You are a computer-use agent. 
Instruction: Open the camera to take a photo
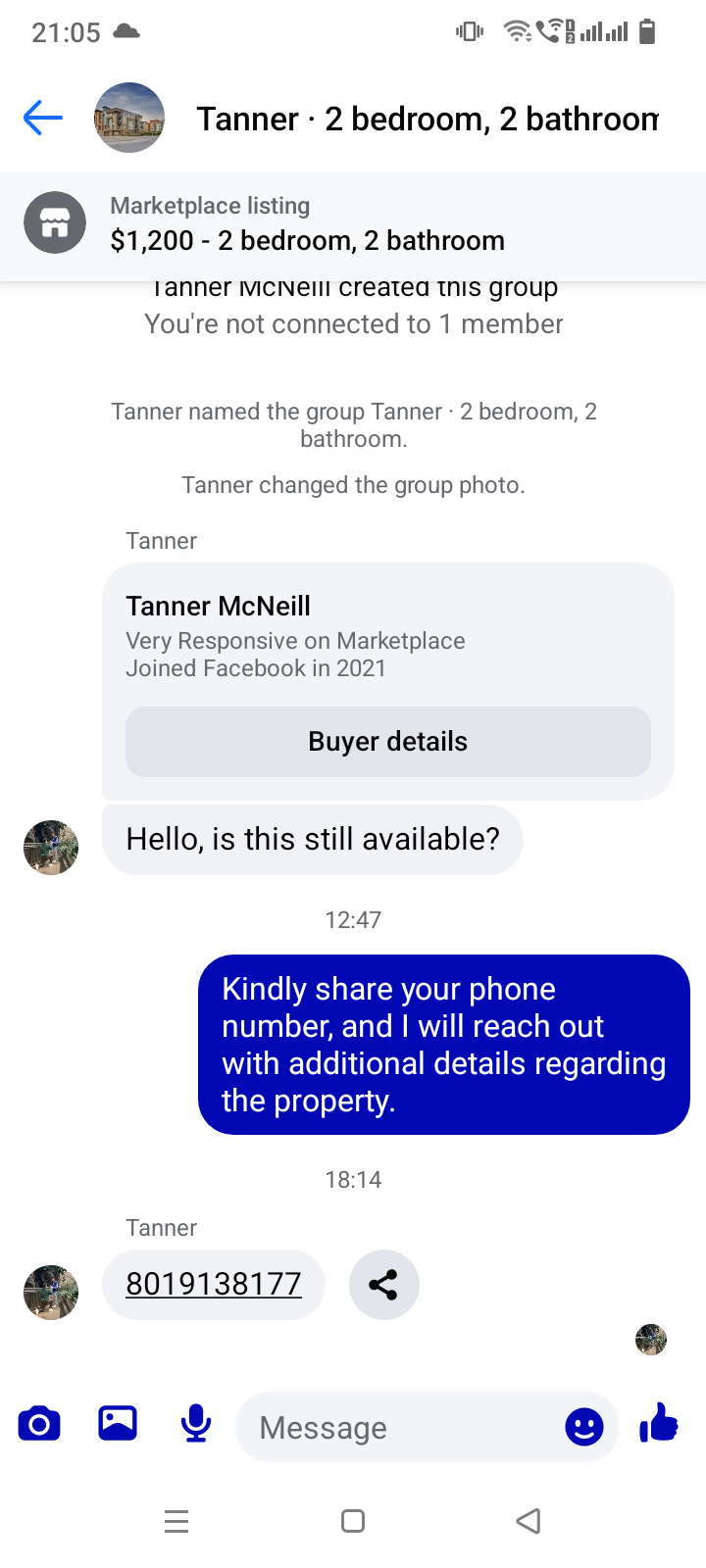[39, 1423]
